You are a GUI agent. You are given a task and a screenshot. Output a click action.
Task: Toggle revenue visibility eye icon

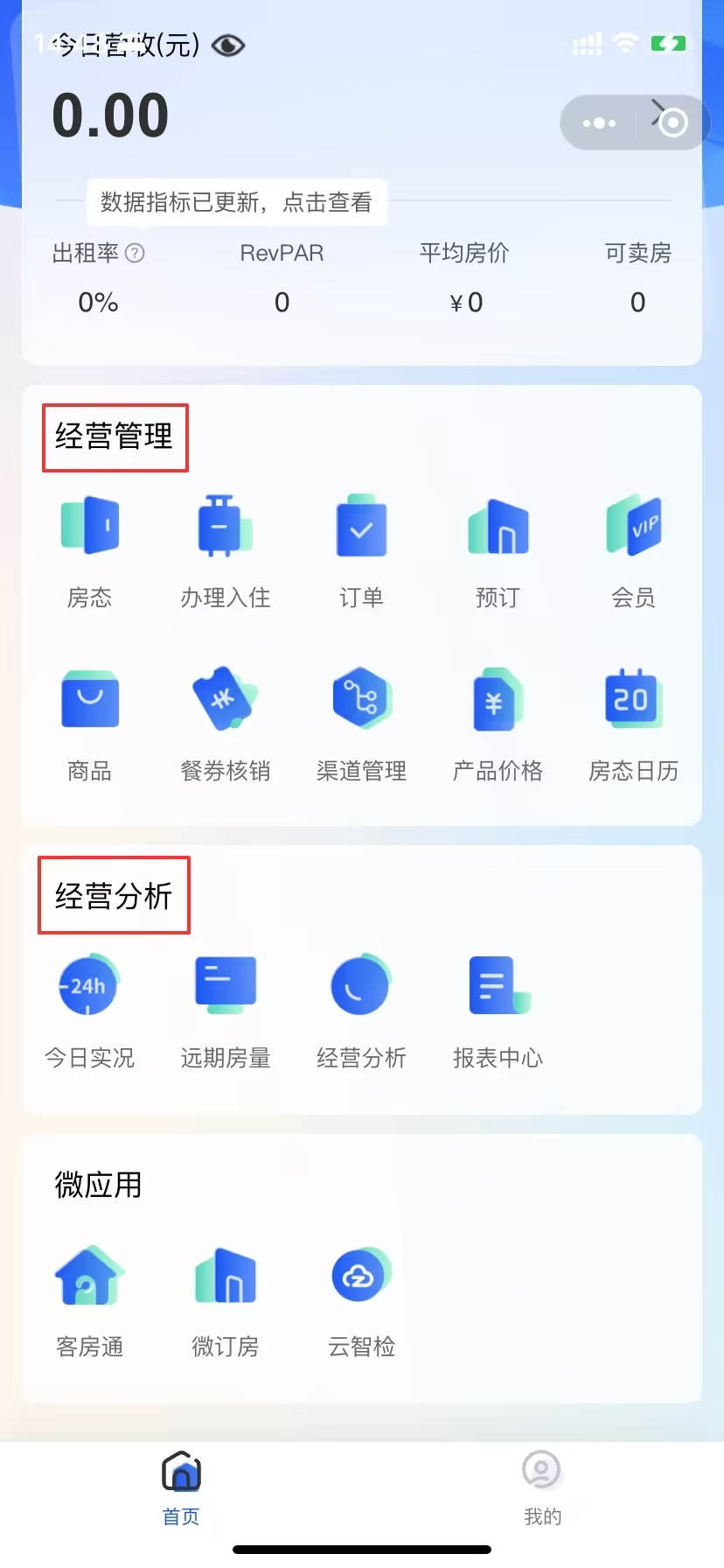point(228,45)
